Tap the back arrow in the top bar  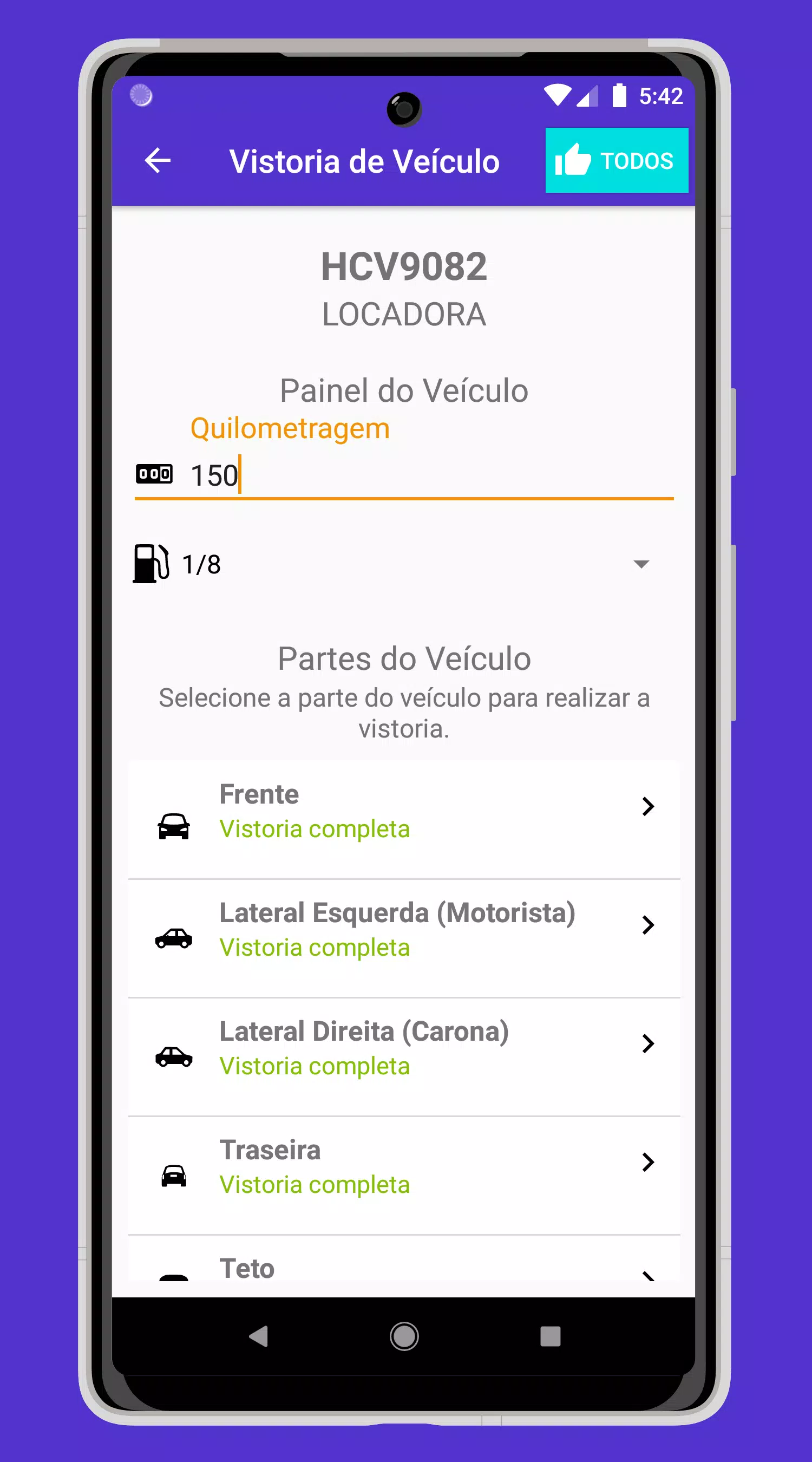(x=158, y=161)
